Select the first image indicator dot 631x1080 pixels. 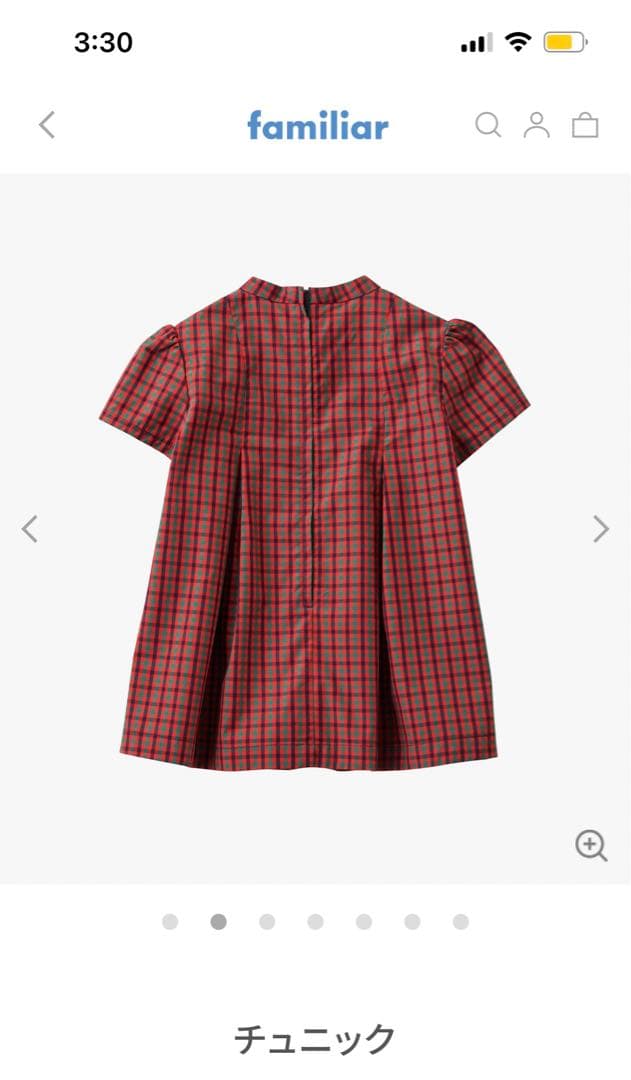point(170,922)
